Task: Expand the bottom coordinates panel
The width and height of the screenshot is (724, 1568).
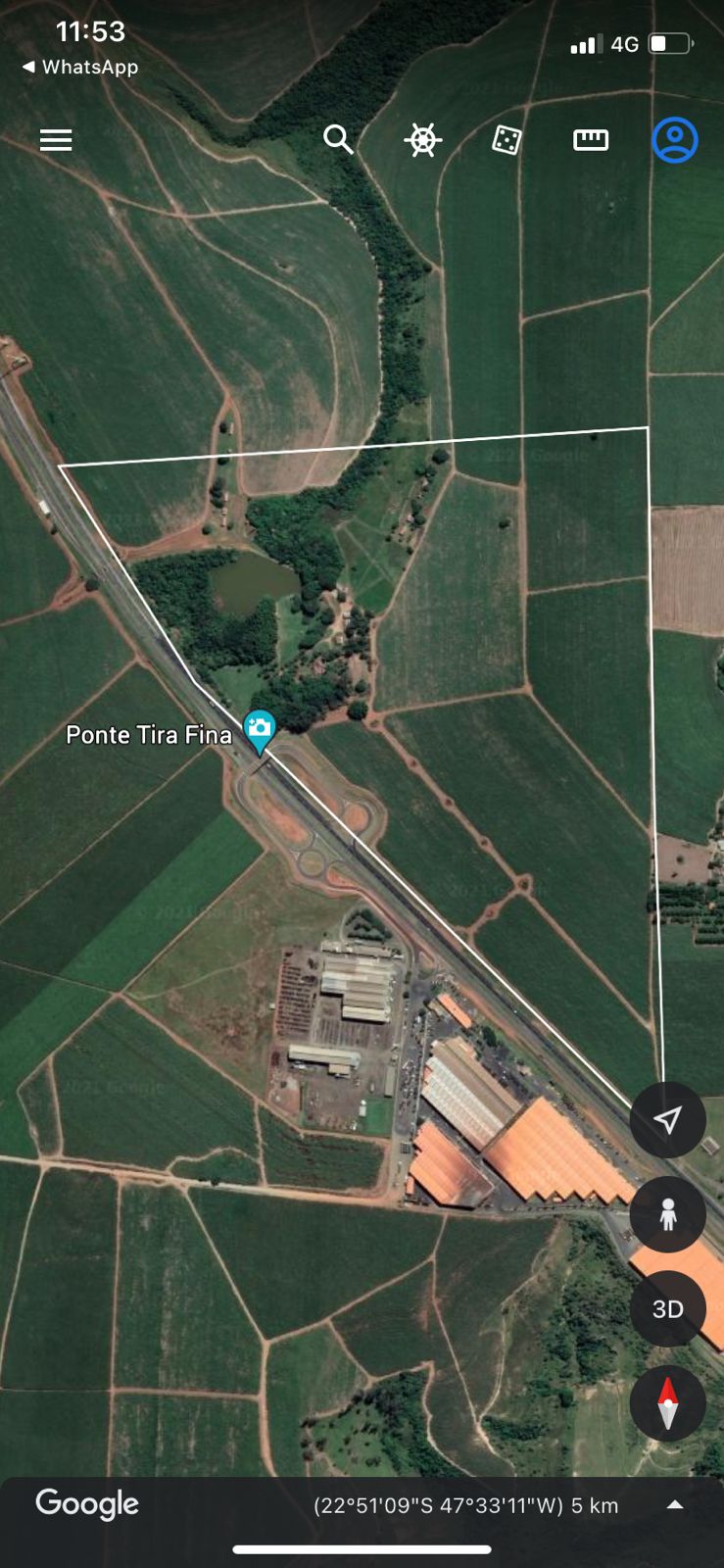Action: pos(675,1505)
